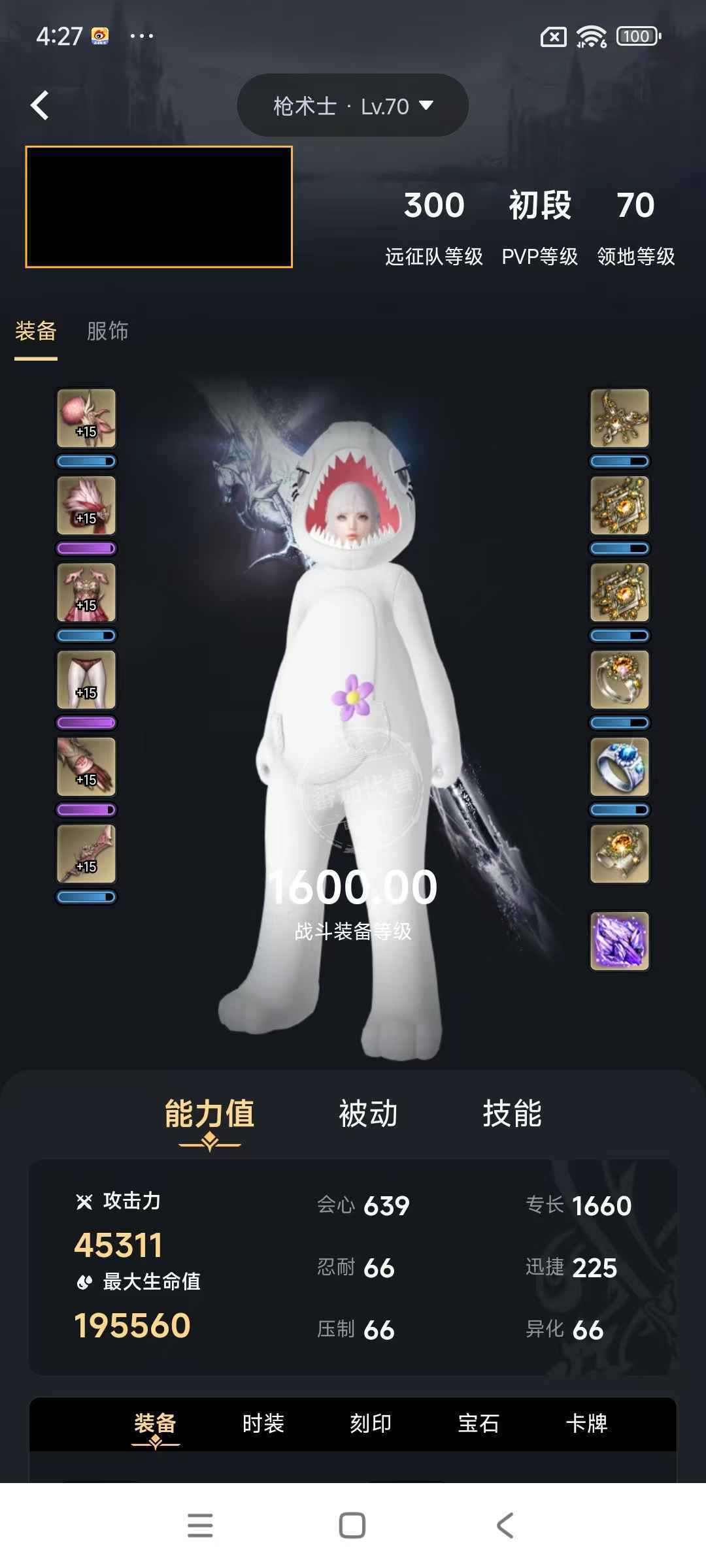Switch to the 刻印 section tab
The image size is (706, 1568).
pos(371,1424)
